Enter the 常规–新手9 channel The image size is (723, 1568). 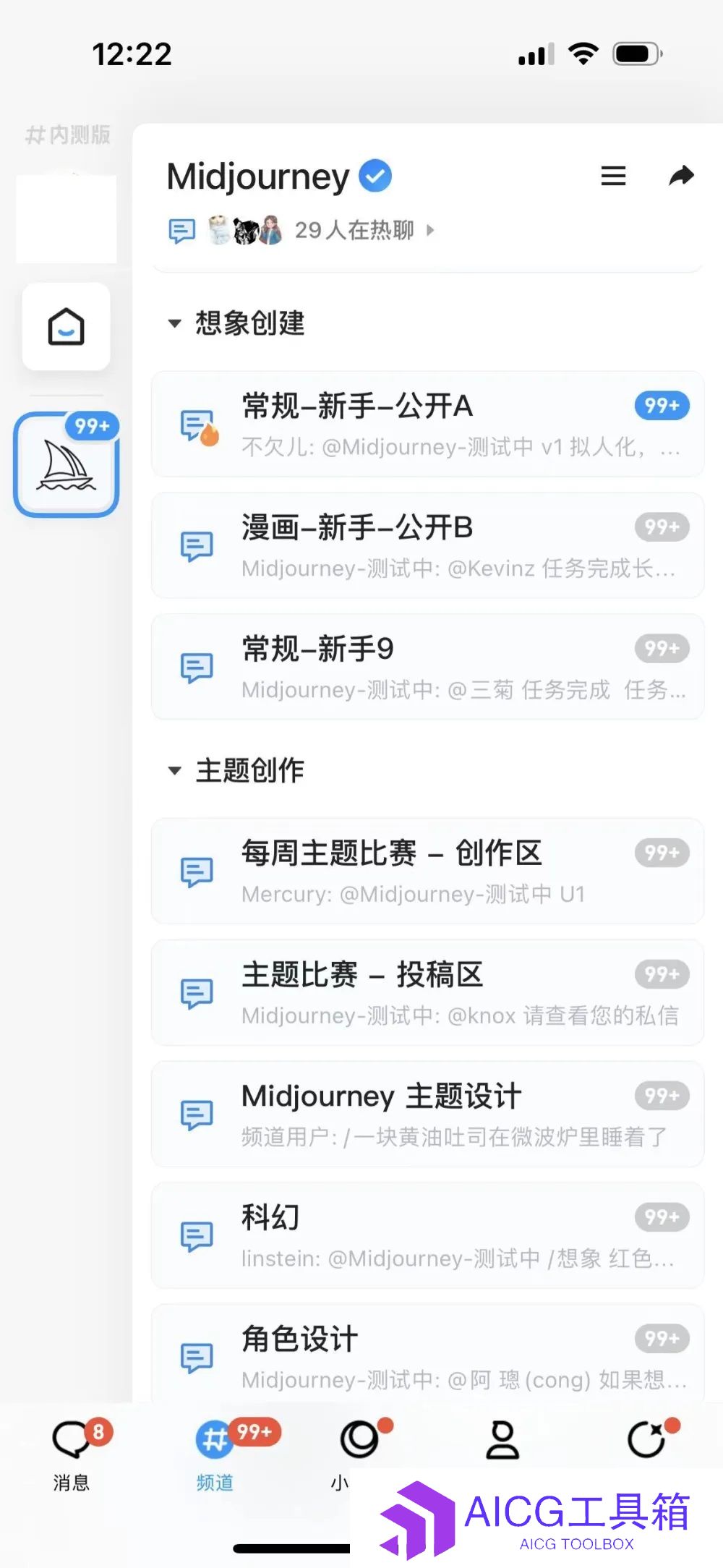click(427, 667)
